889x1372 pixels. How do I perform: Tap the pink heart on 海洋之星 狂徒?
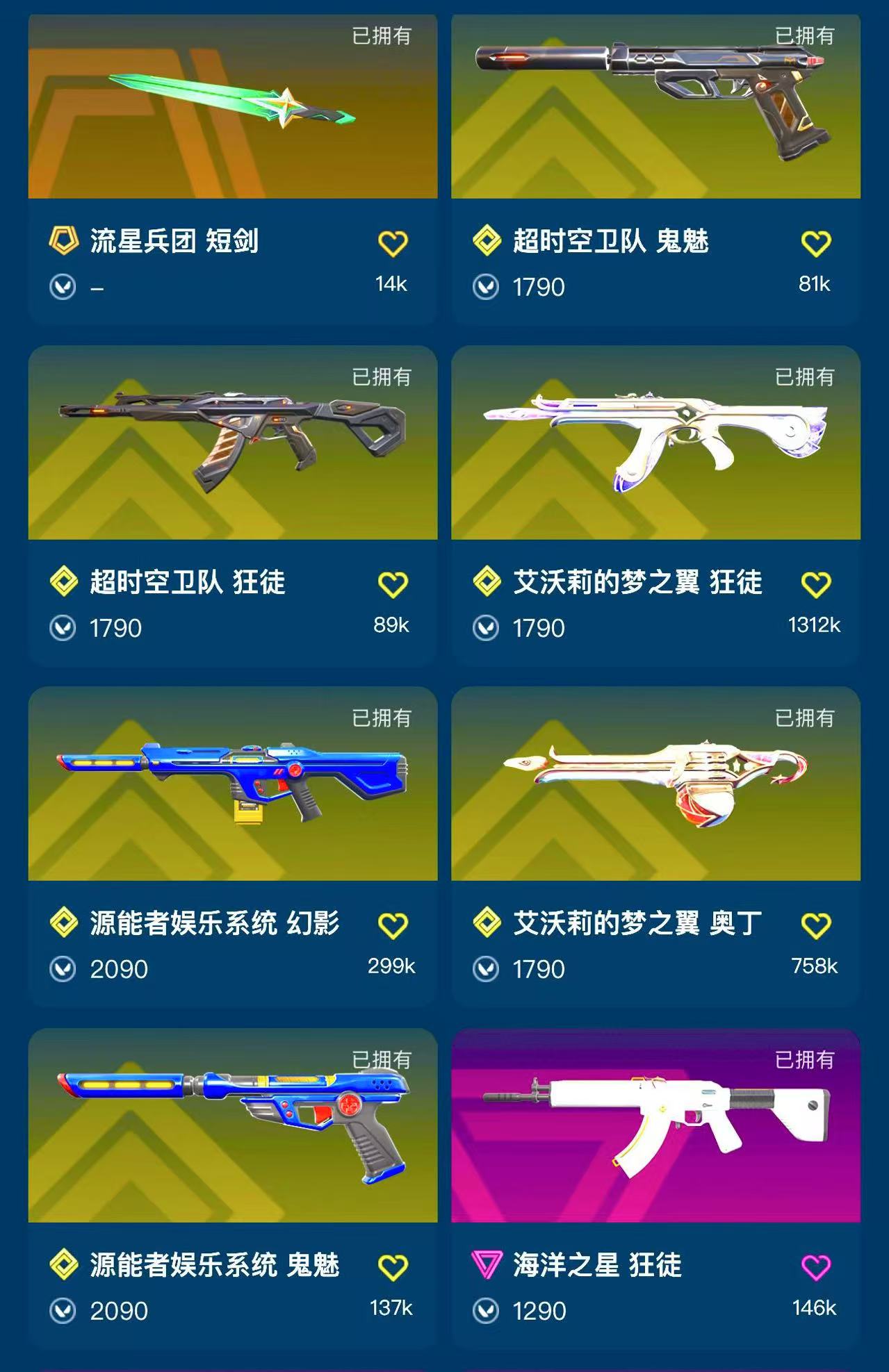coord(815,1268)
